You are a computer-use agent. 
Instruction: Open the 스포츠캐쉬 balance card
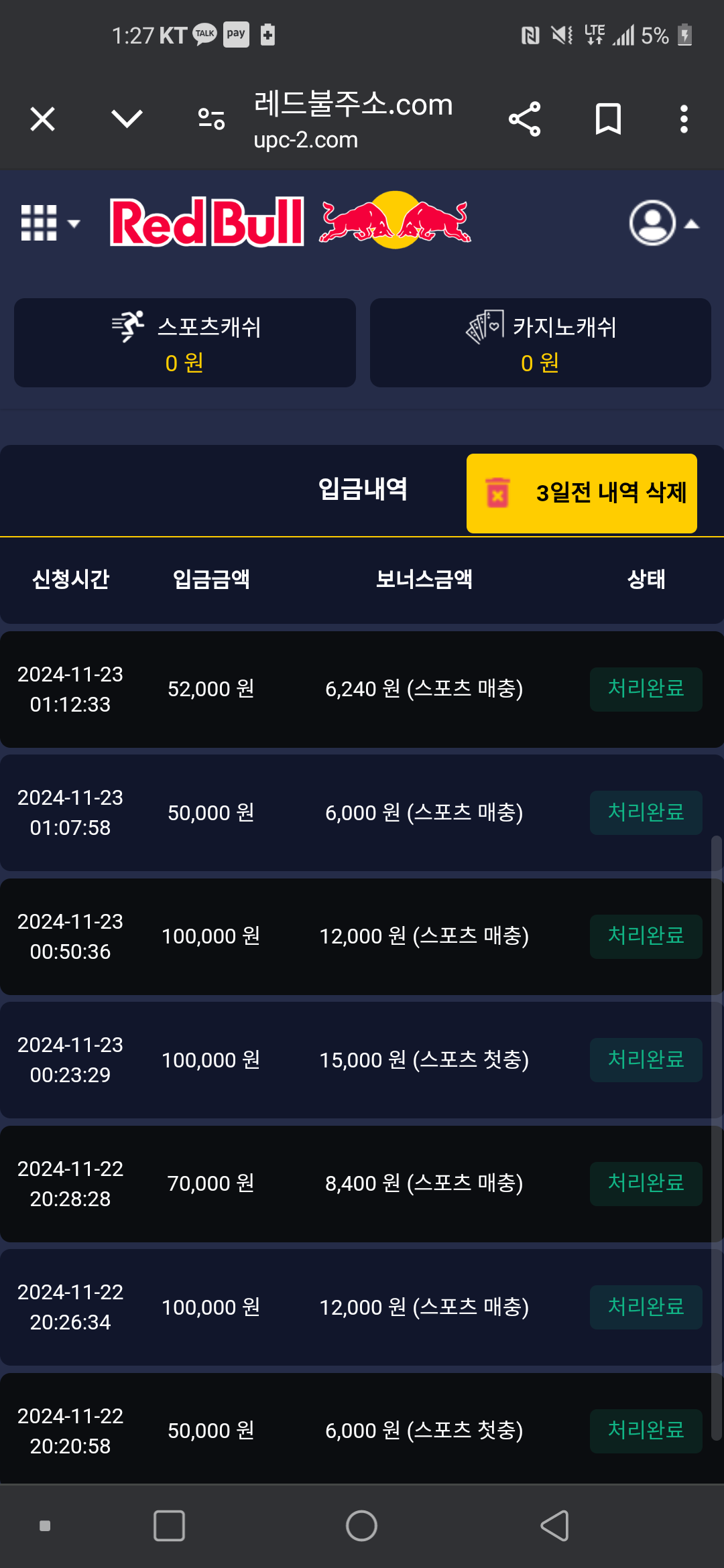185,342
